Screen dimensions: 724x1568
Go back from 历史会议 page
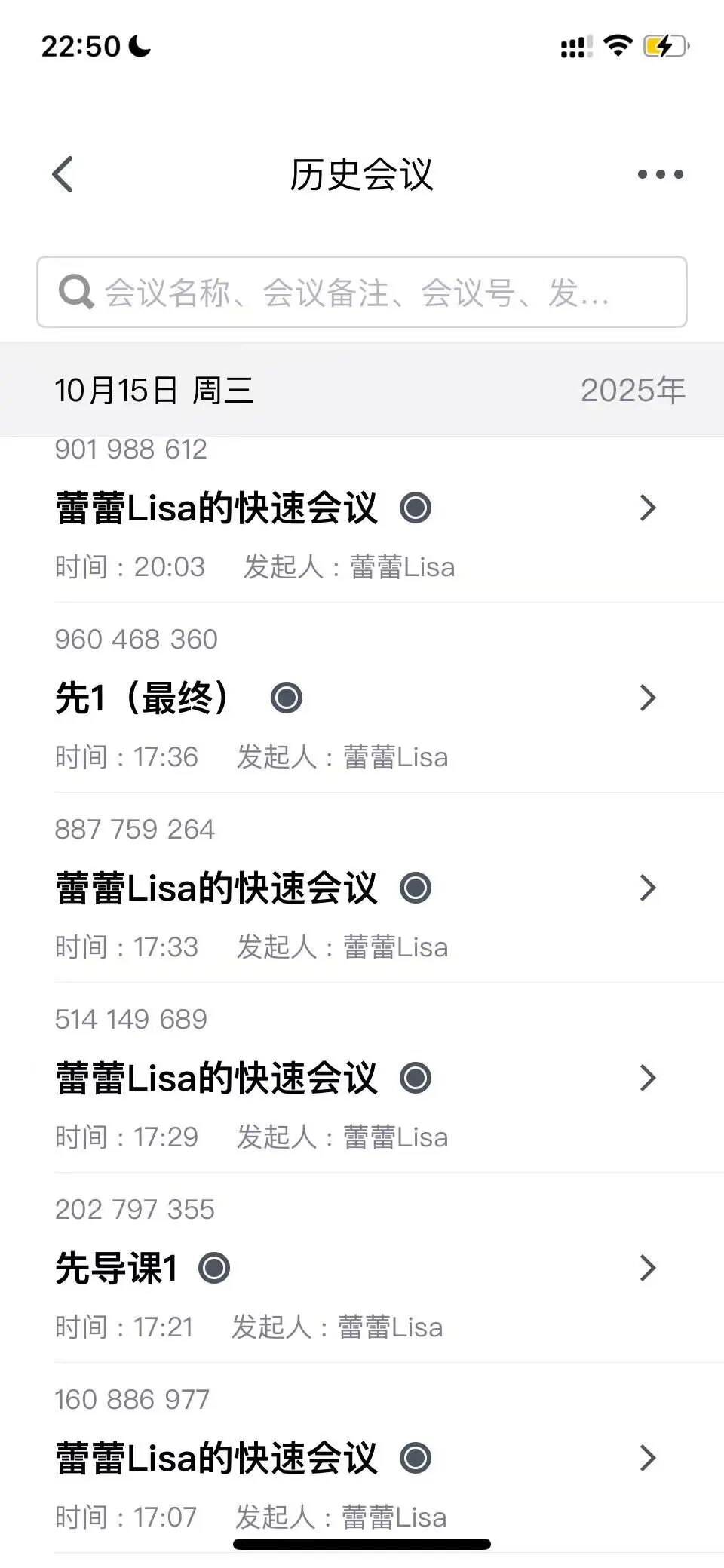coord(63,174)
